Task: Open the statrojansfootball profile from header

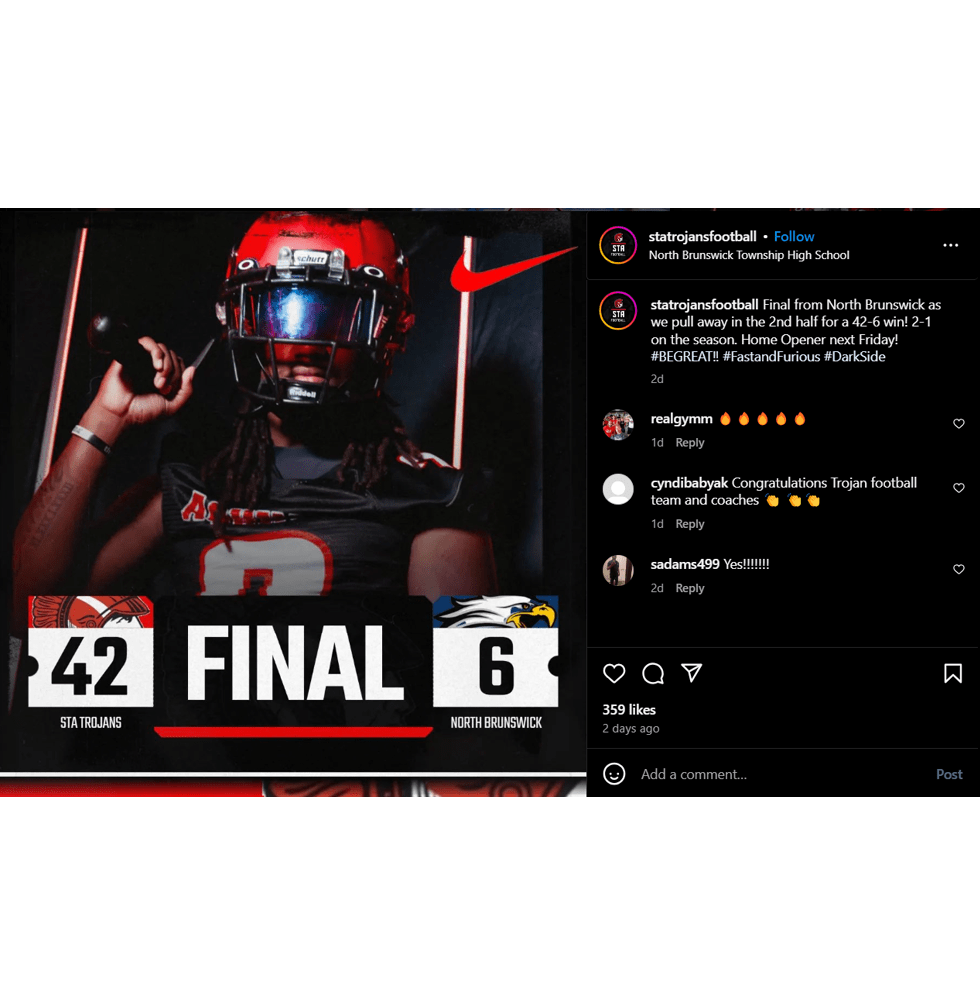Action: (x=702, y=237)
